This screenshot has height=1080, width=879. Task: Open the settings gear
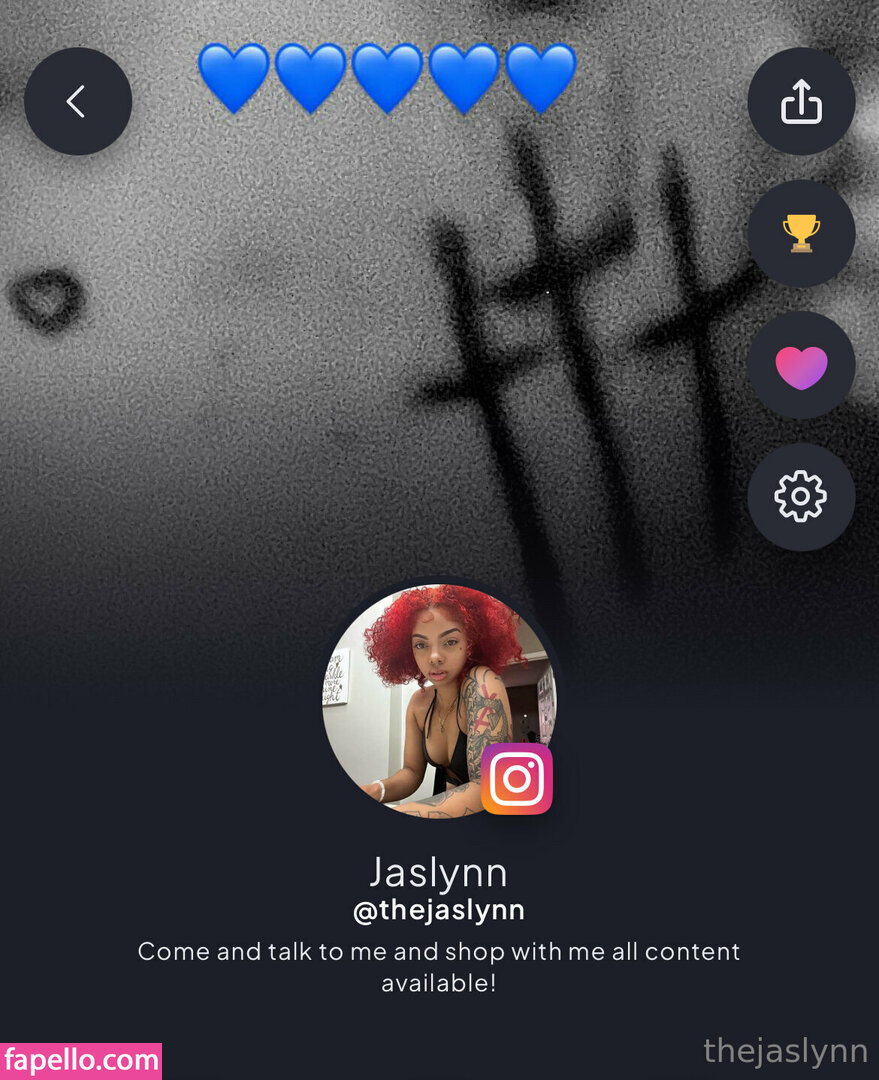click(x=801, y=497)
